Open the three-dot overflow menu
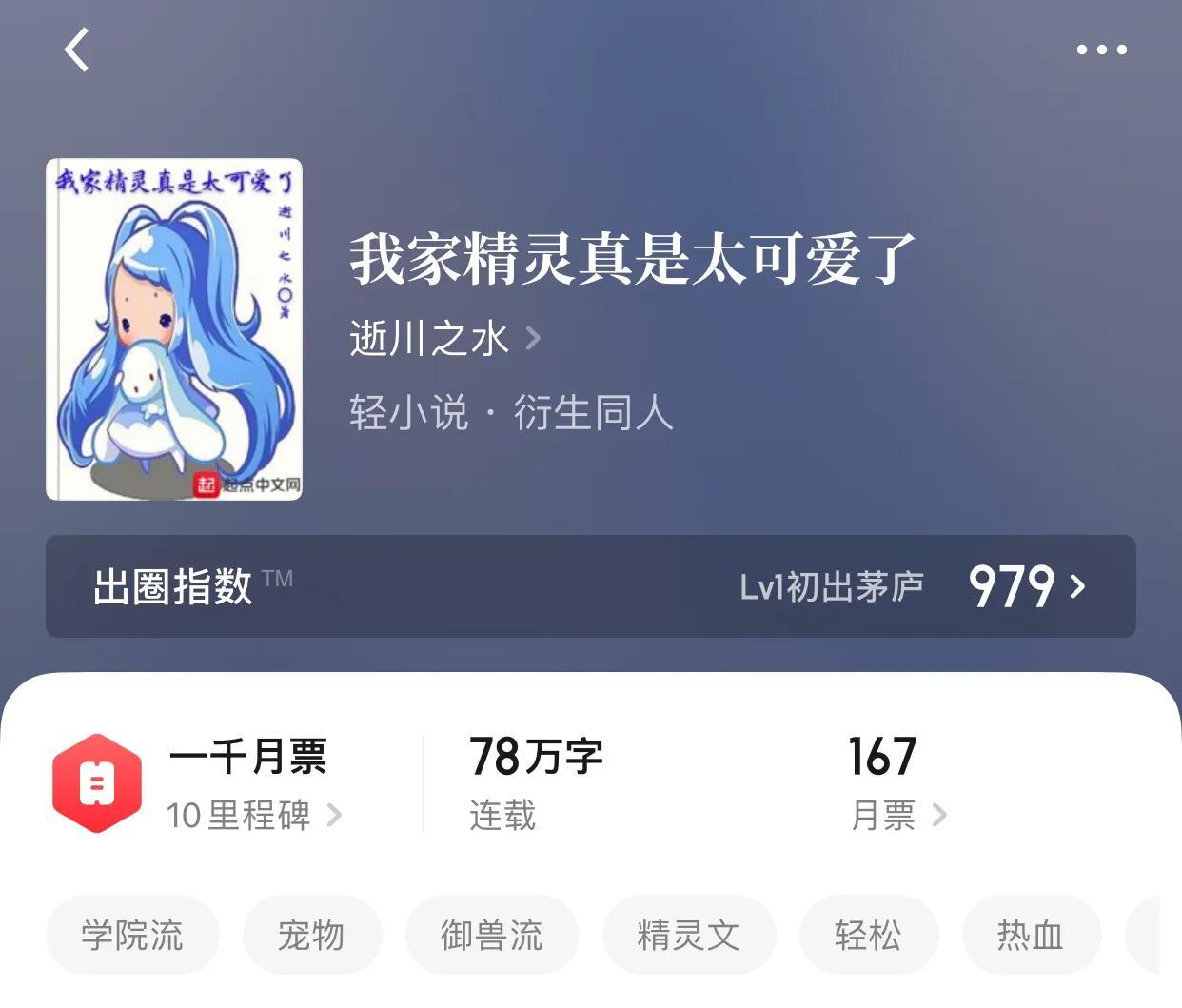The height and width of the screenshot is (1008, 1182). click(1101, 49)
